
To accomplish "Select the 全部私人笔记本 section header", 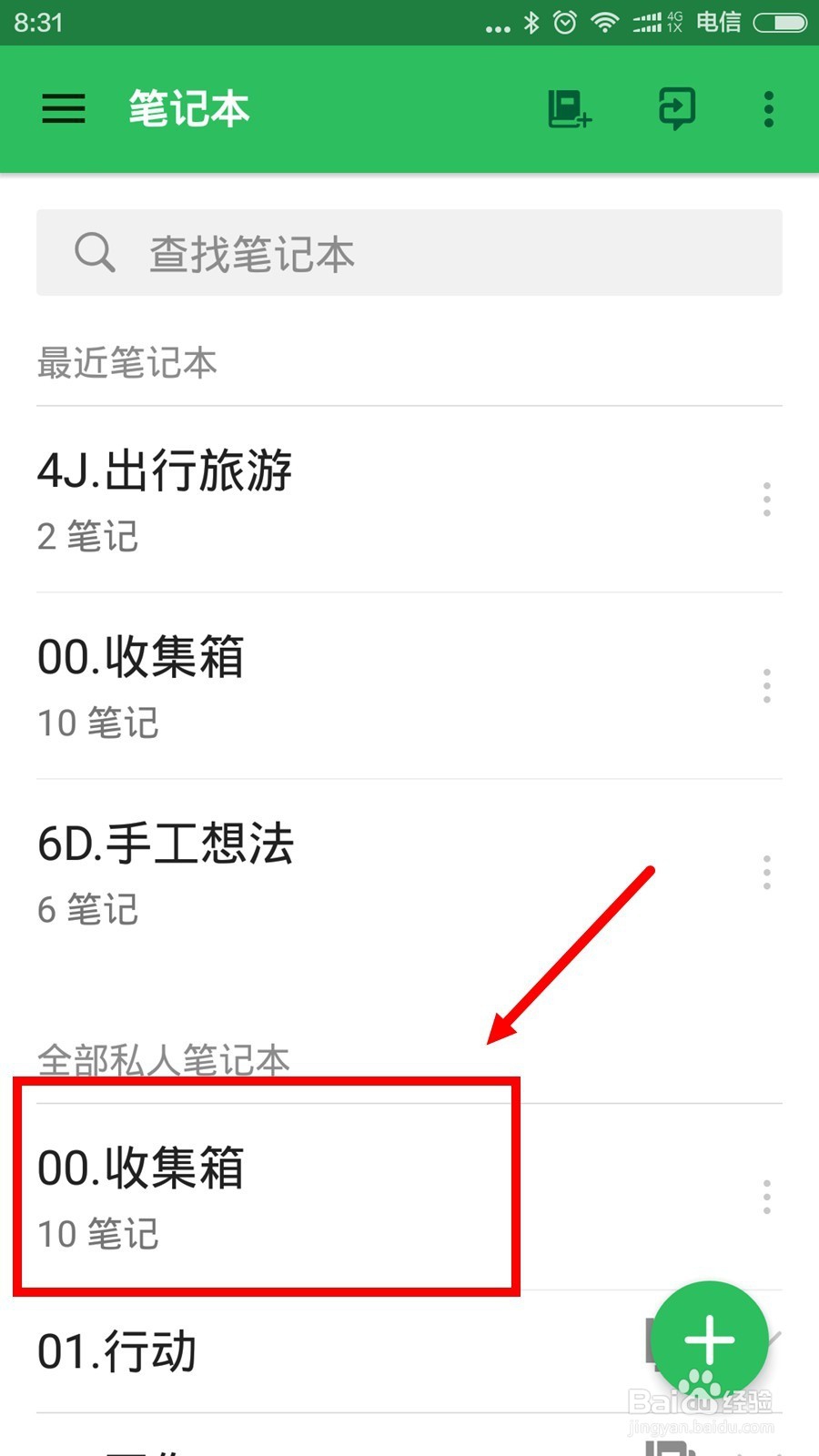I will (162, 1058).
